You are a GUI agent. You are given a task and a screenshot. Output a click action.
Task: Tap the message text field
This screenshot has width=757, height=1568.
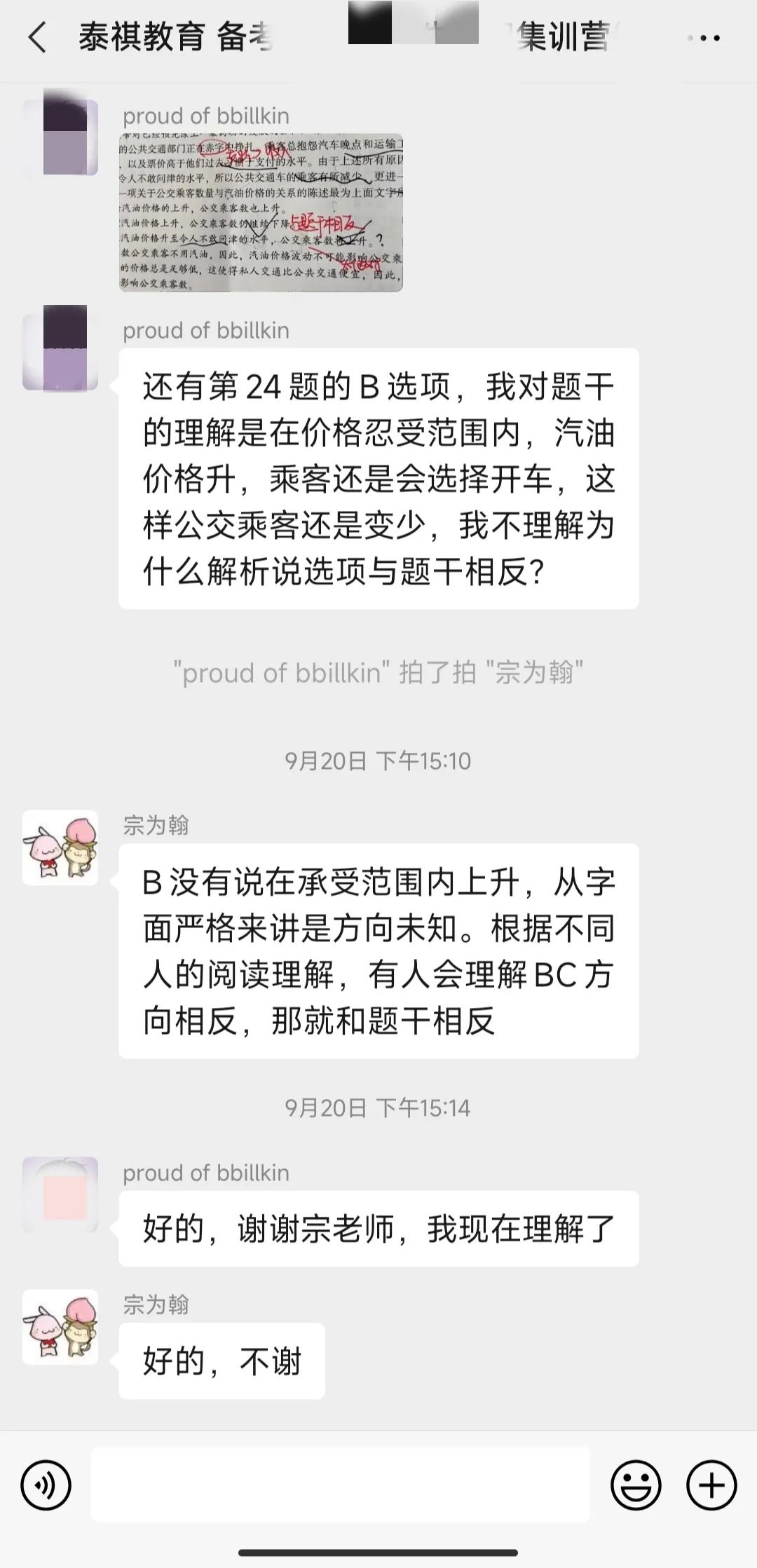point(341,1485)
